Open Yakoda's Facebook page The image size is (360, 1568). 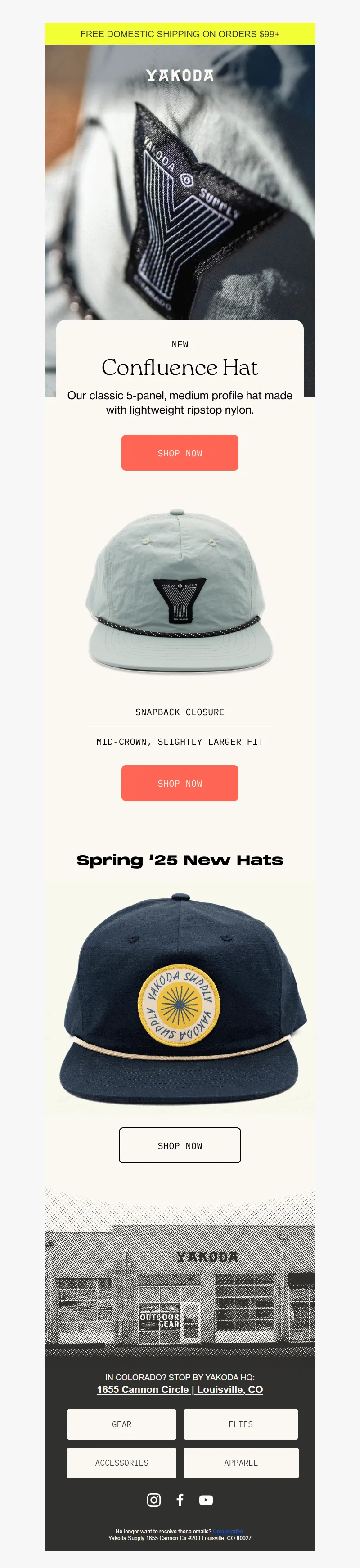180,1500
